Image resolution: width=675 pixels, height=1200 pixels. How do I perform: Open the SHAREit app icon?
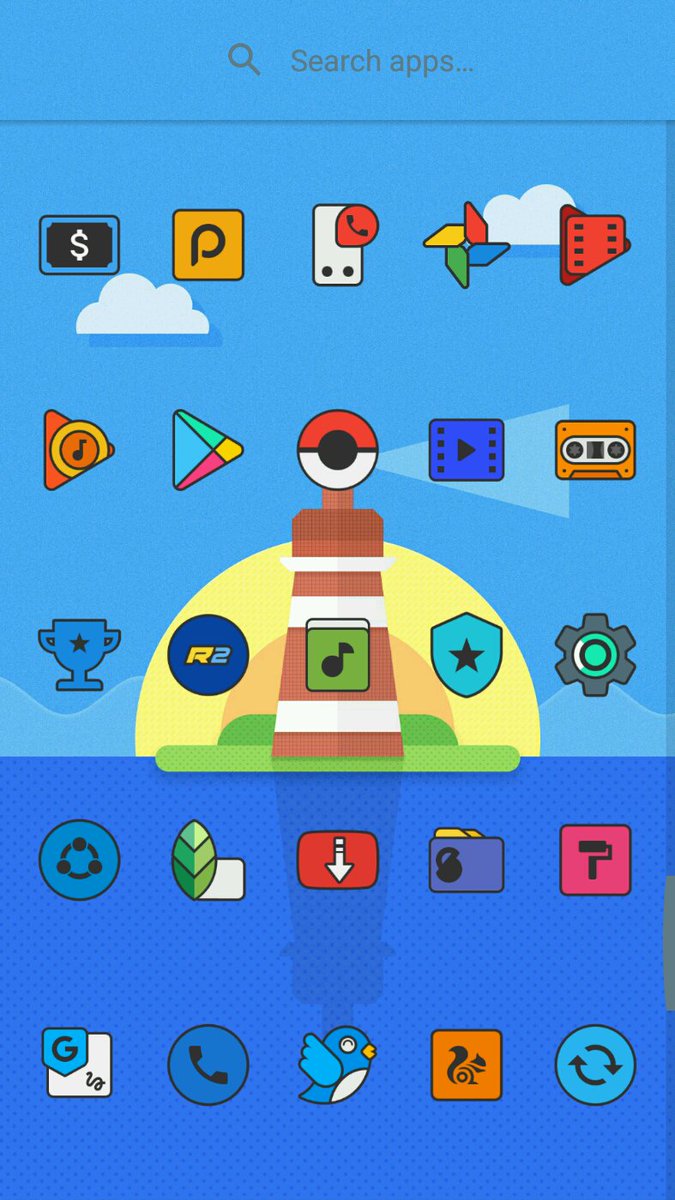79,860
